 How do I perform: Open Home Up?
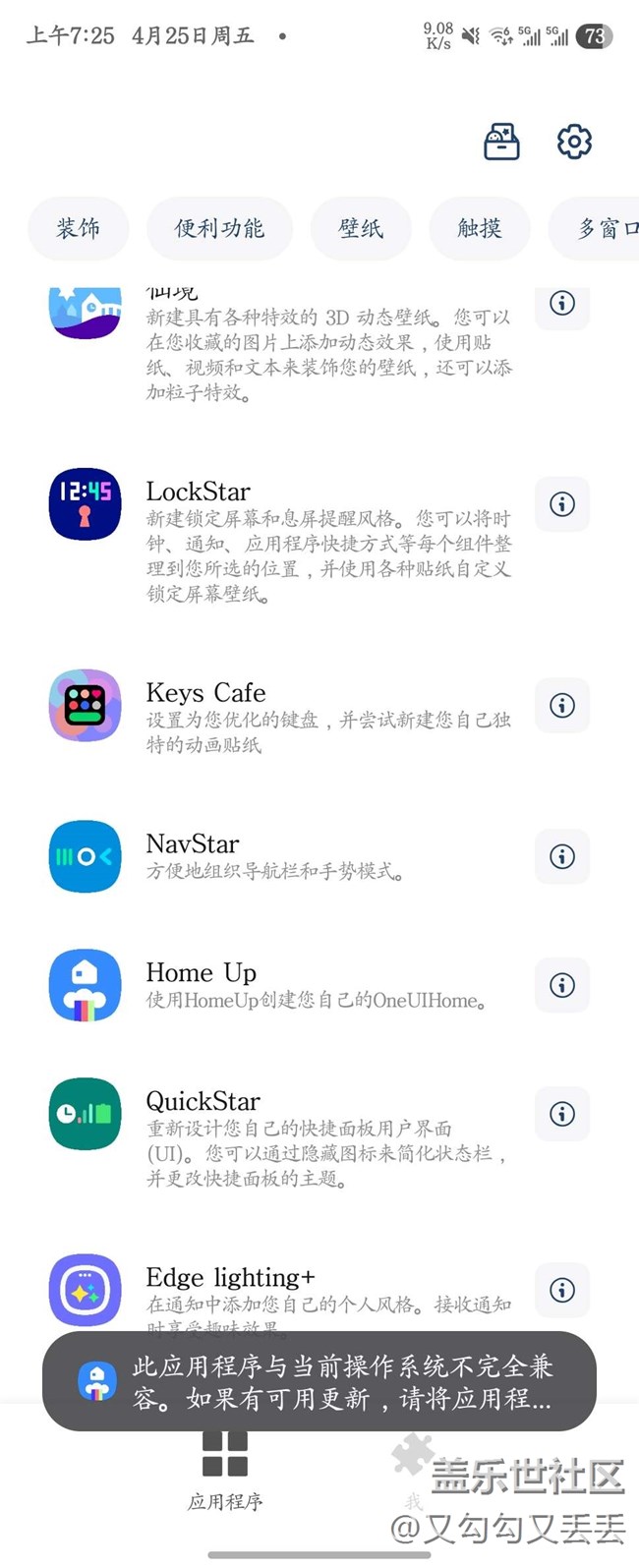tap(295, 985)
